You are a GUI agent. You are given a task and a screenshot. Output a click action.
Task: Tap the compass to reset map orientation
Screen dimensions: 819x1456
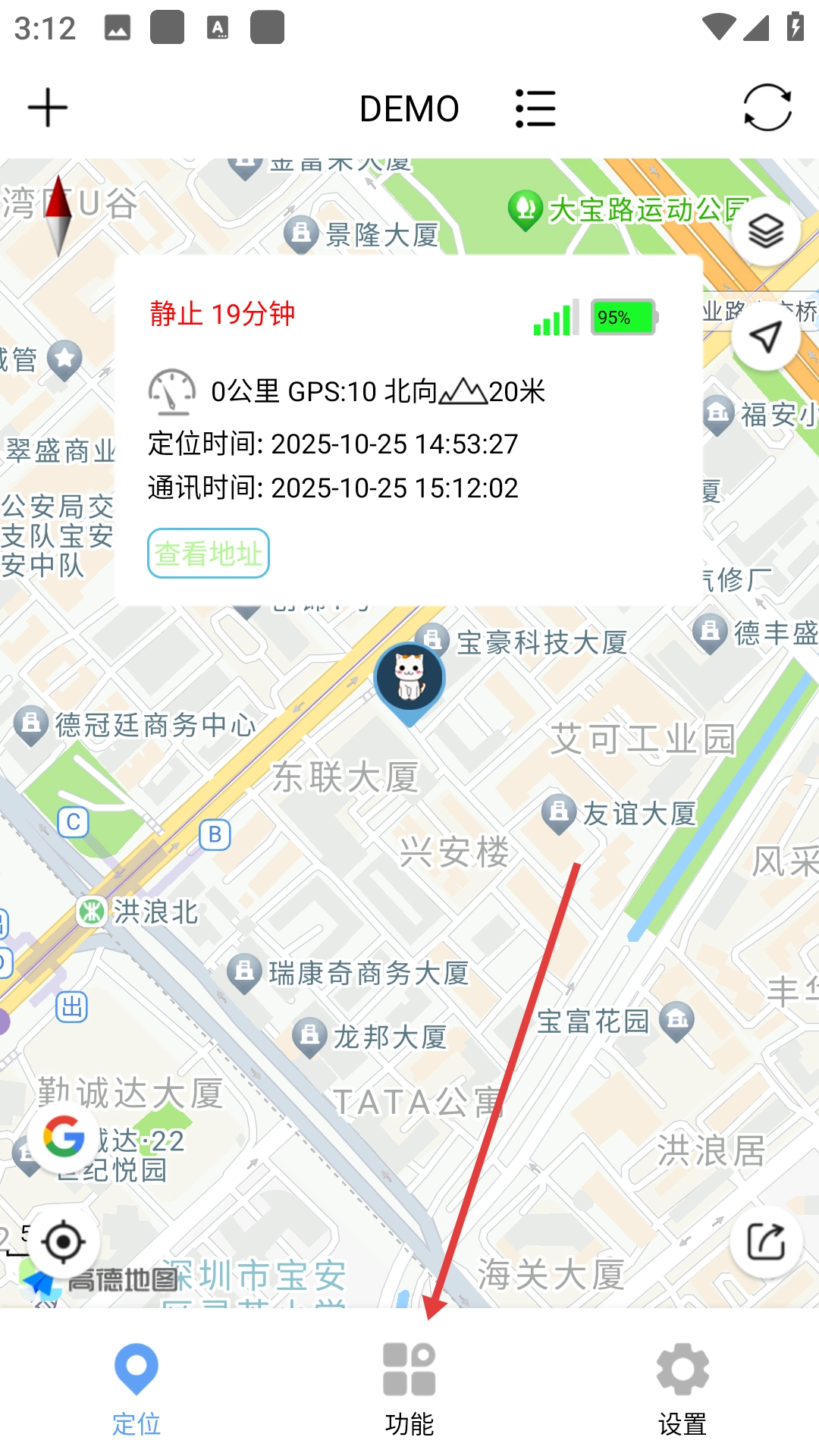pyautogui.click(x=58, y=215)
